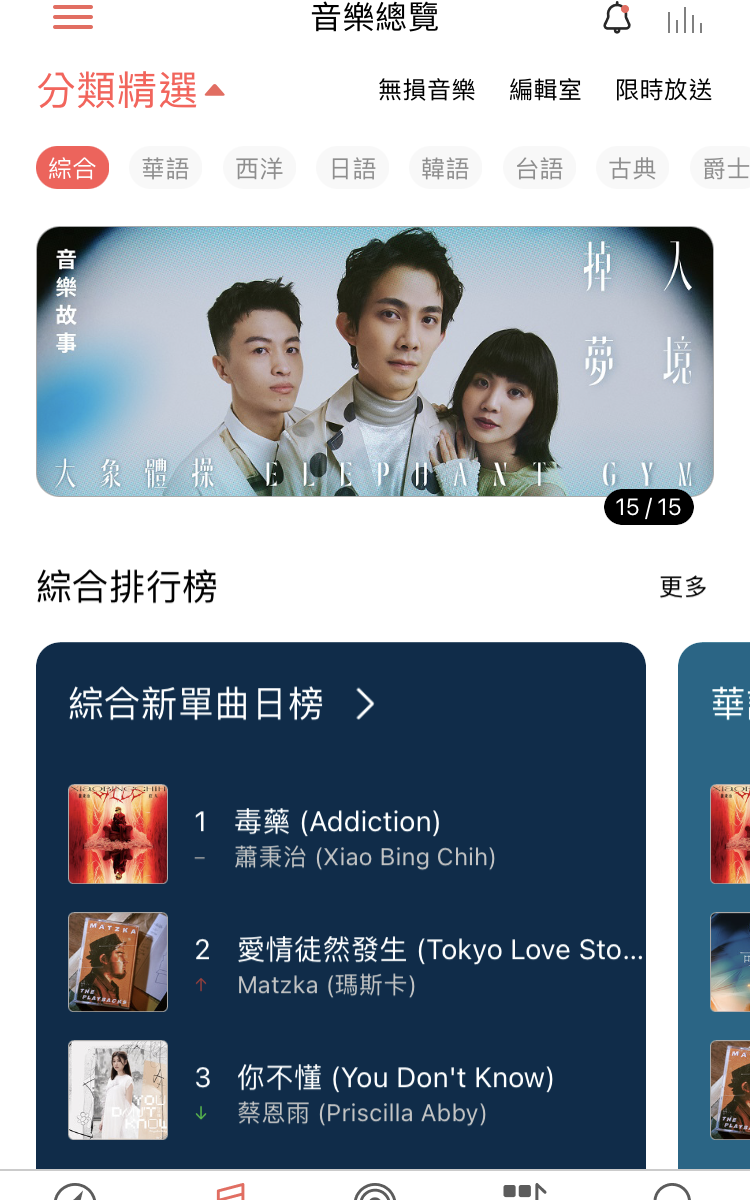Open the now playing equalizer icon
Viewport: 750px width, 1200px height.
[x=685, y=20]
